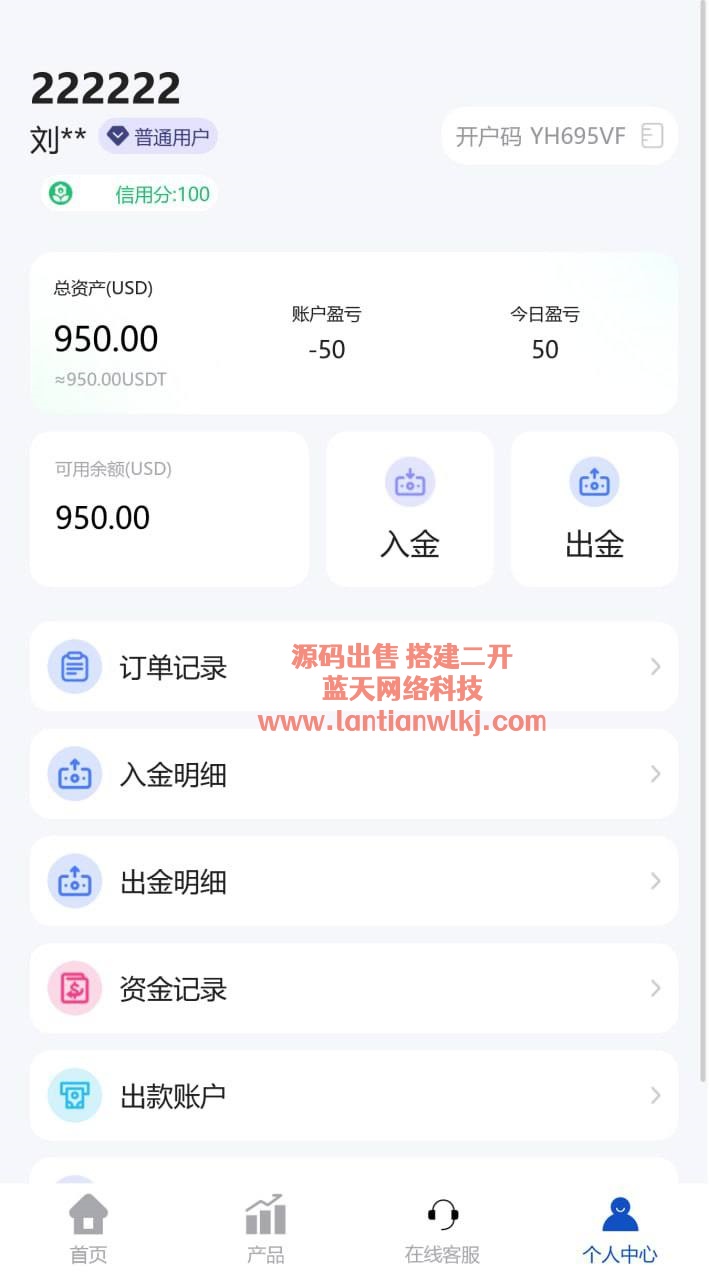Tap the 入金 deposit button
Screen dimensions: 709x1280
point(410,509)
